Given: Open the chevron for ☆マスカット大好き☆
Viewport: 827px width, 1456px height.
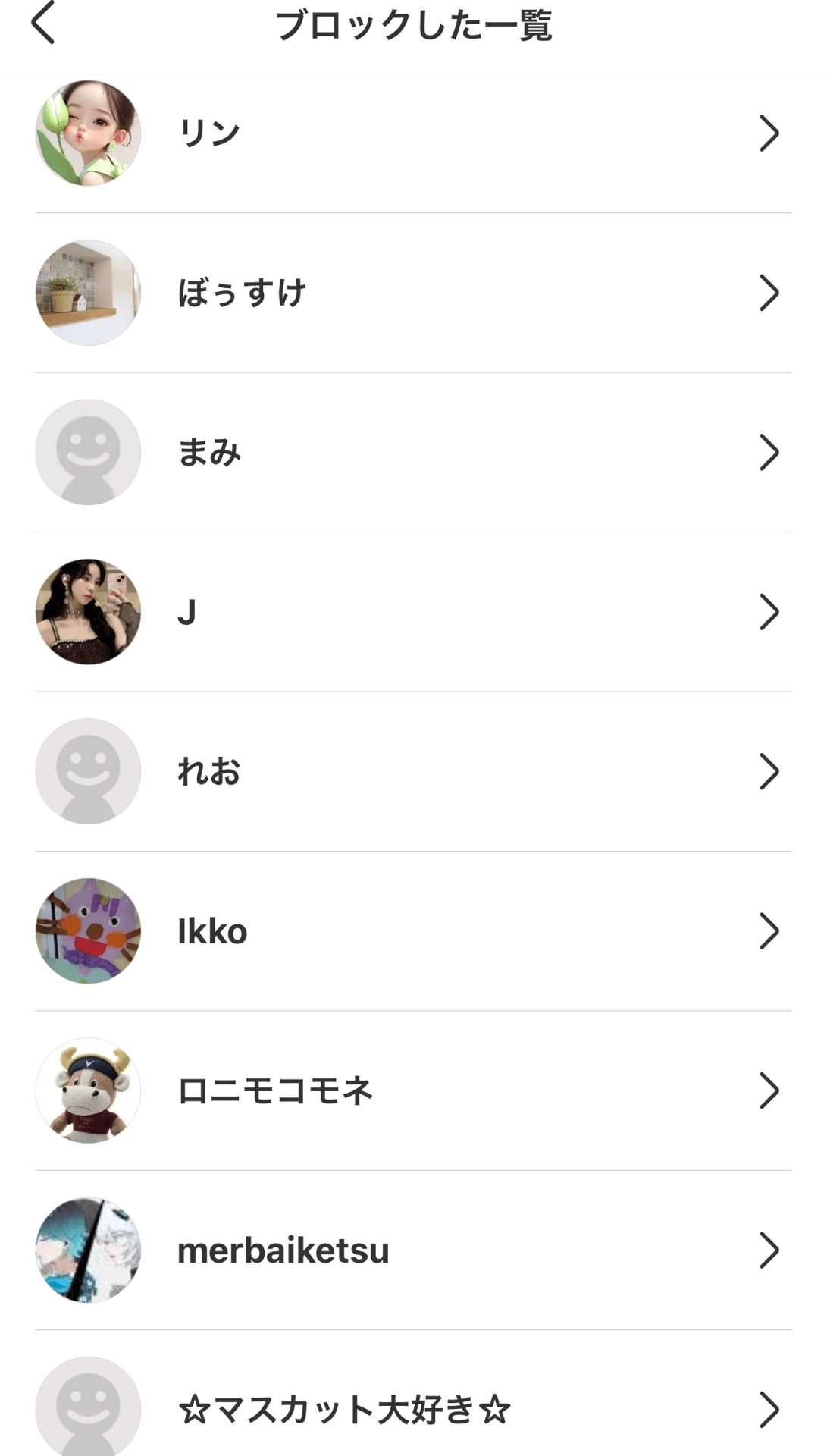Looking at the screenshot, I should coord(770,1408).
